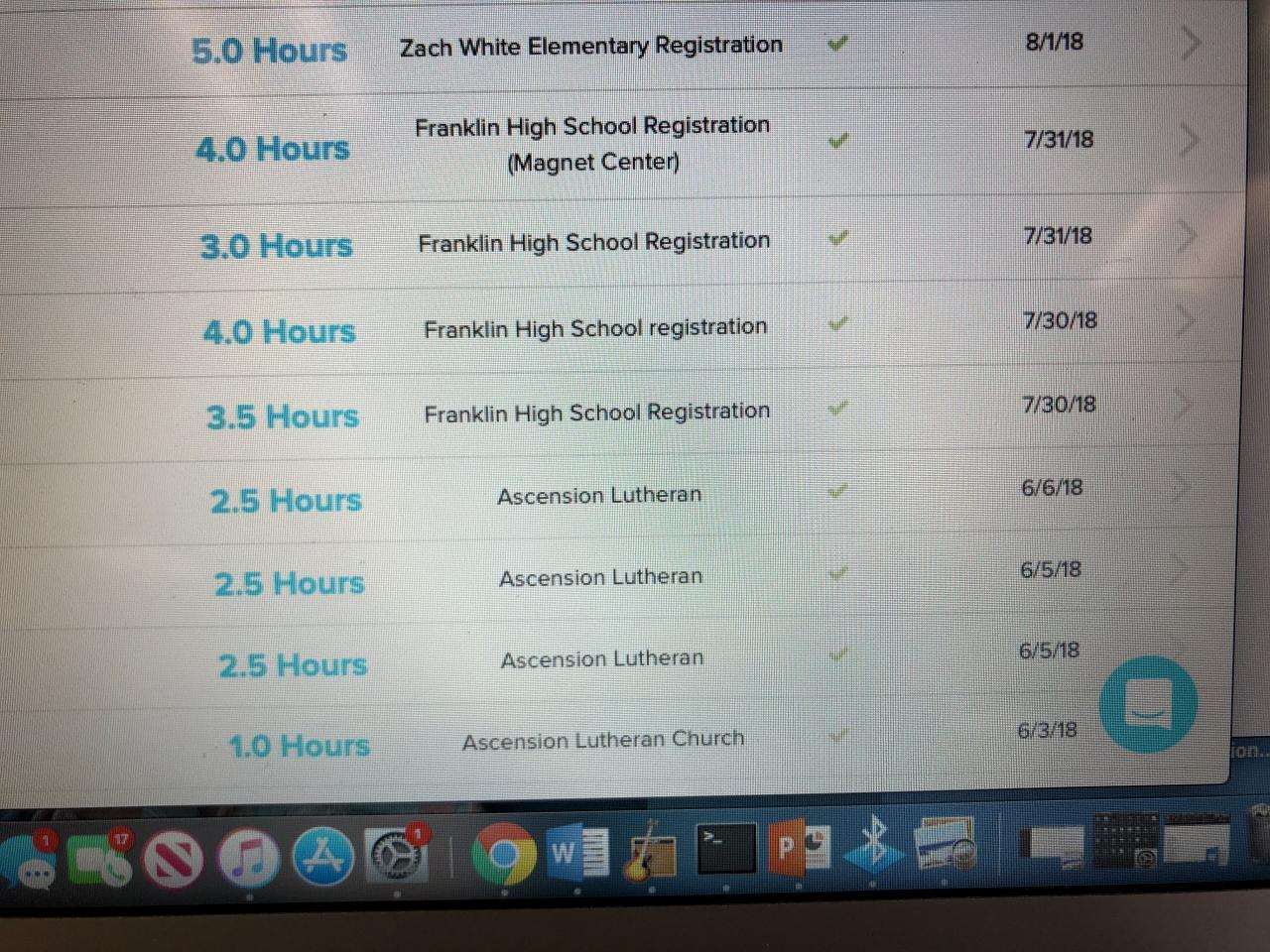This screenshot has height=952, width=1270.
Task: Open the 1.0 Hours Ascension Lutheran Church entry
Action: [602, 741]
